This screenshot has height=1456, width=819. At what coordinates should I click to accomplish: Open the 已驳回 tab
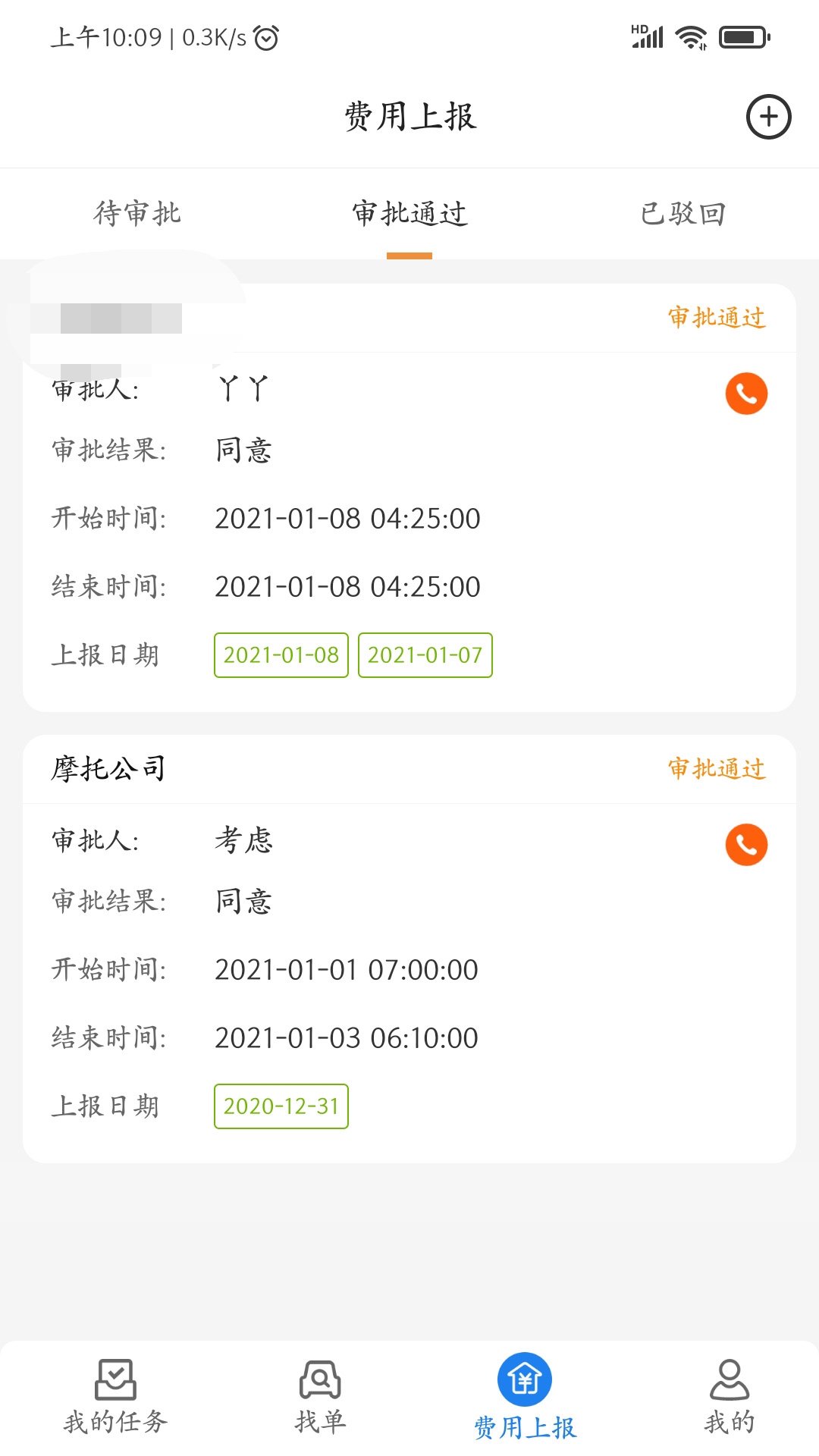pyautogui.click(x=682, y=213)
